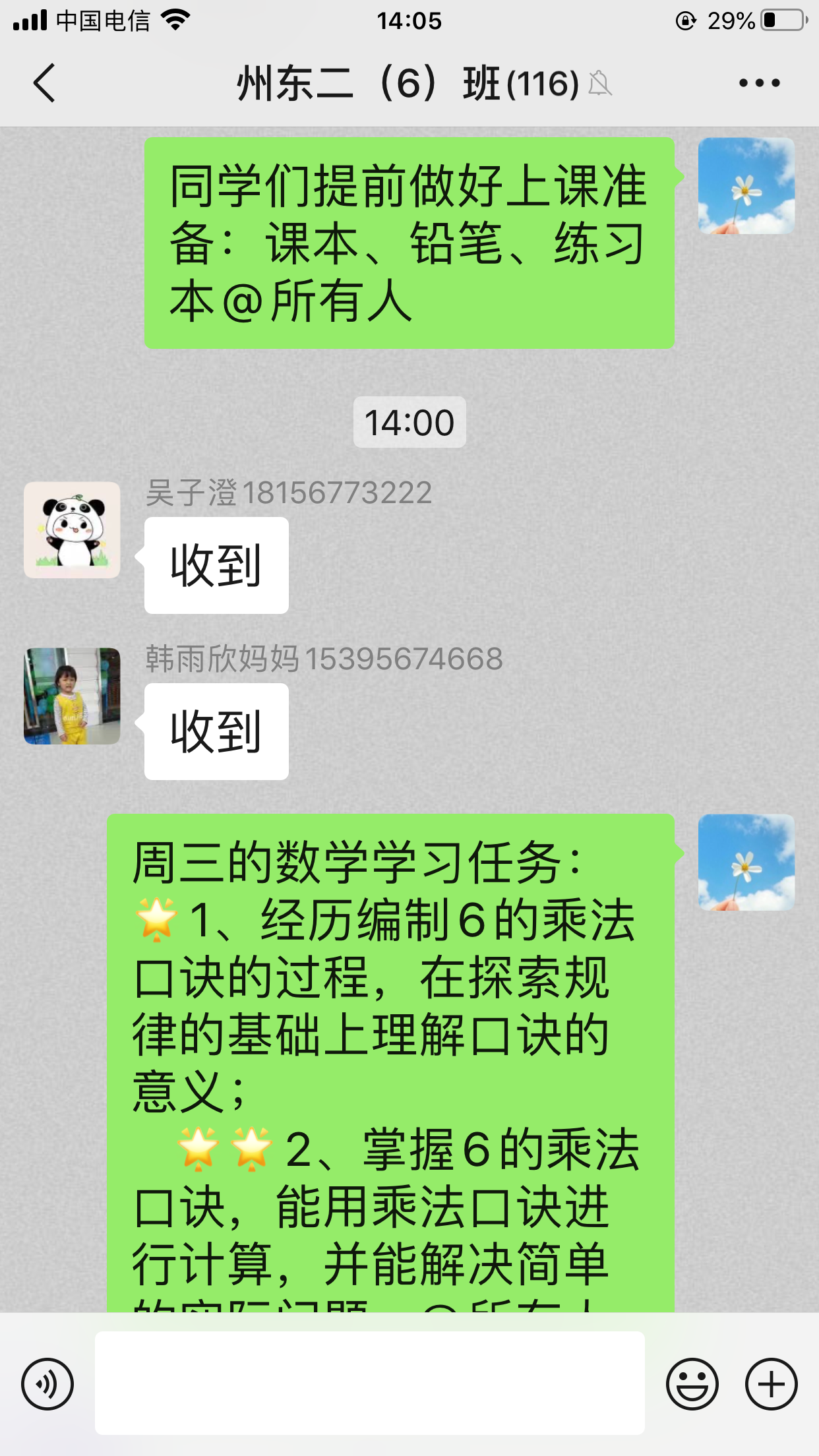Tap the message text field
The height and width of the screenshot is (1456, 819).
(x=369, y=1383)
